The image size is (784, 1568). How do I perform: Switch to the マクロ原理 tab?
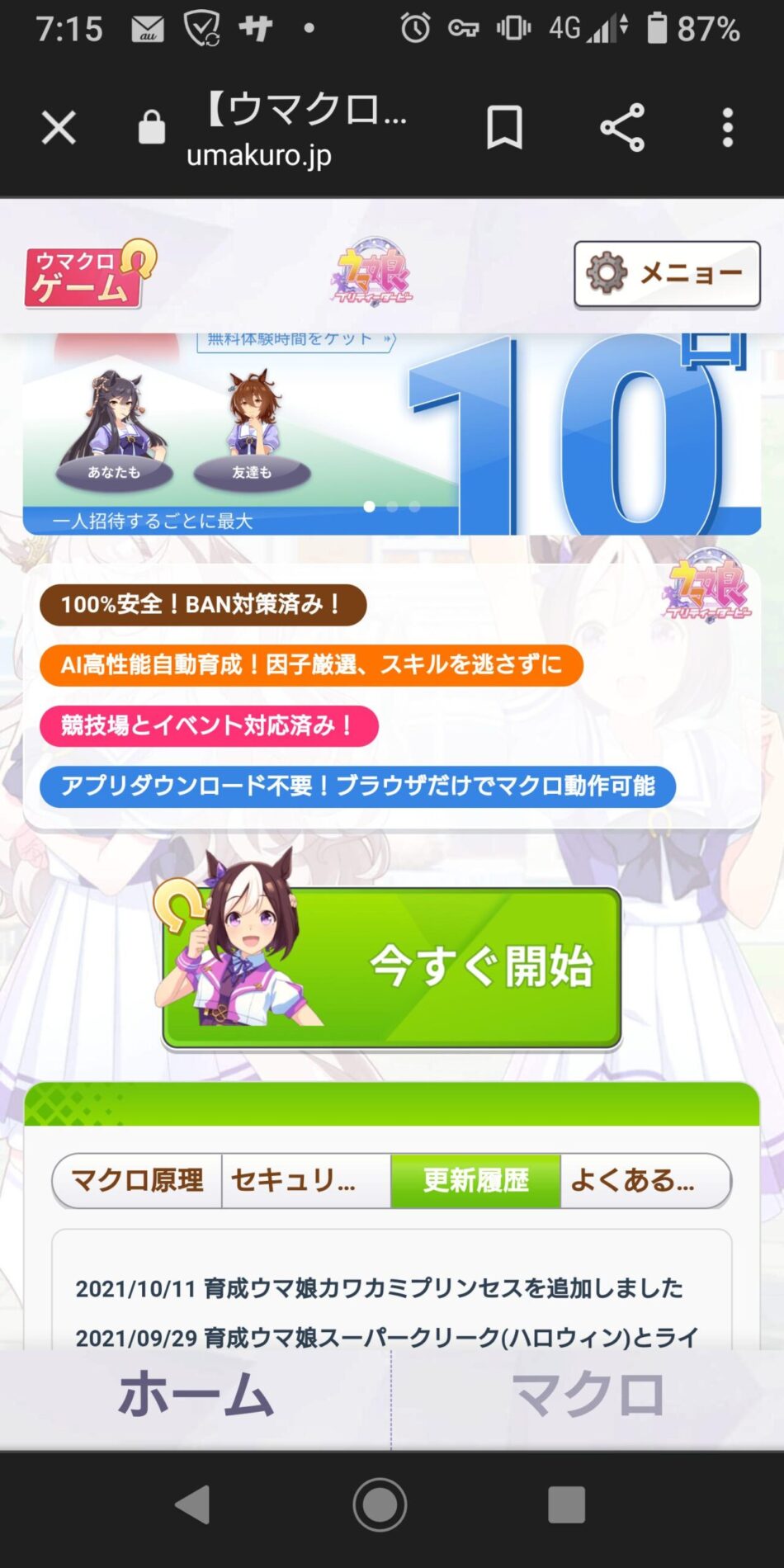click(x=137, y=1181)
